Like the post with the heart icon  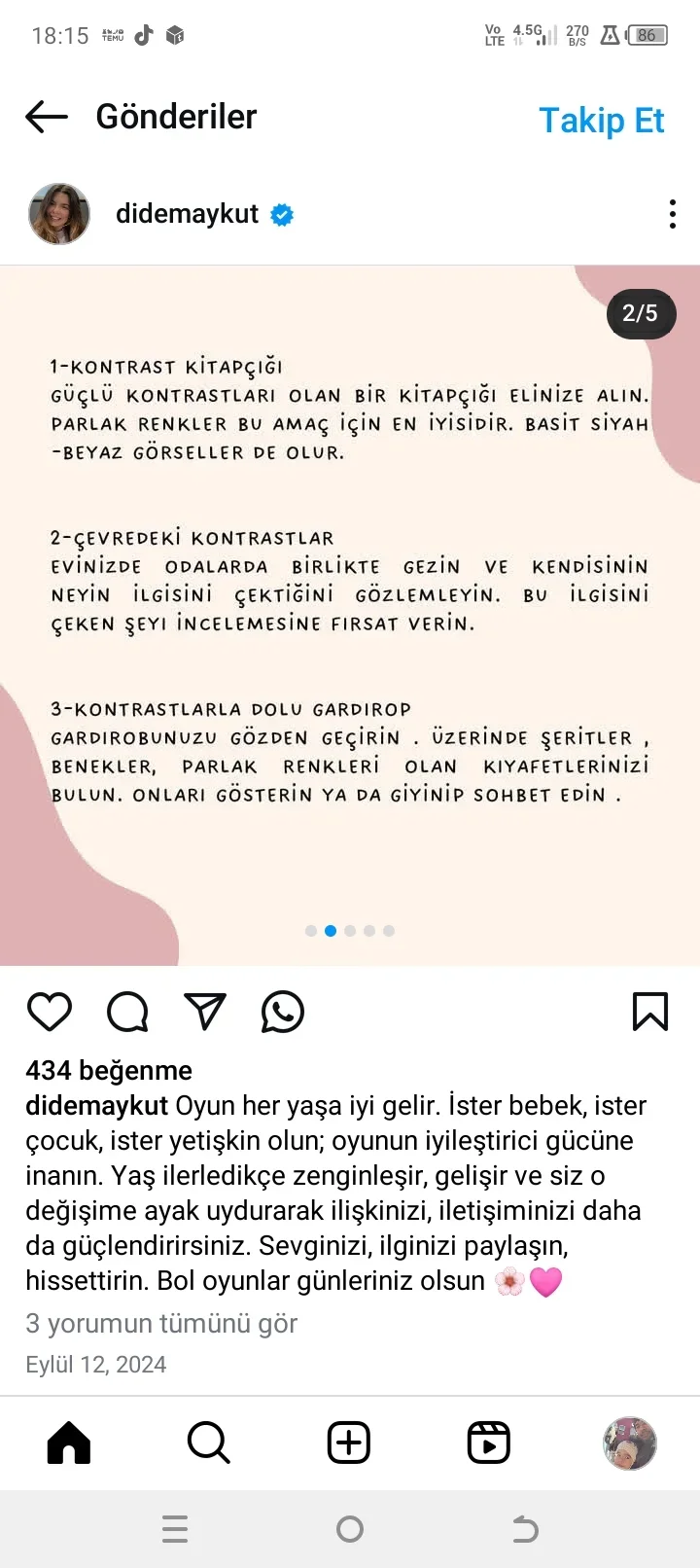click(50, 1012)
